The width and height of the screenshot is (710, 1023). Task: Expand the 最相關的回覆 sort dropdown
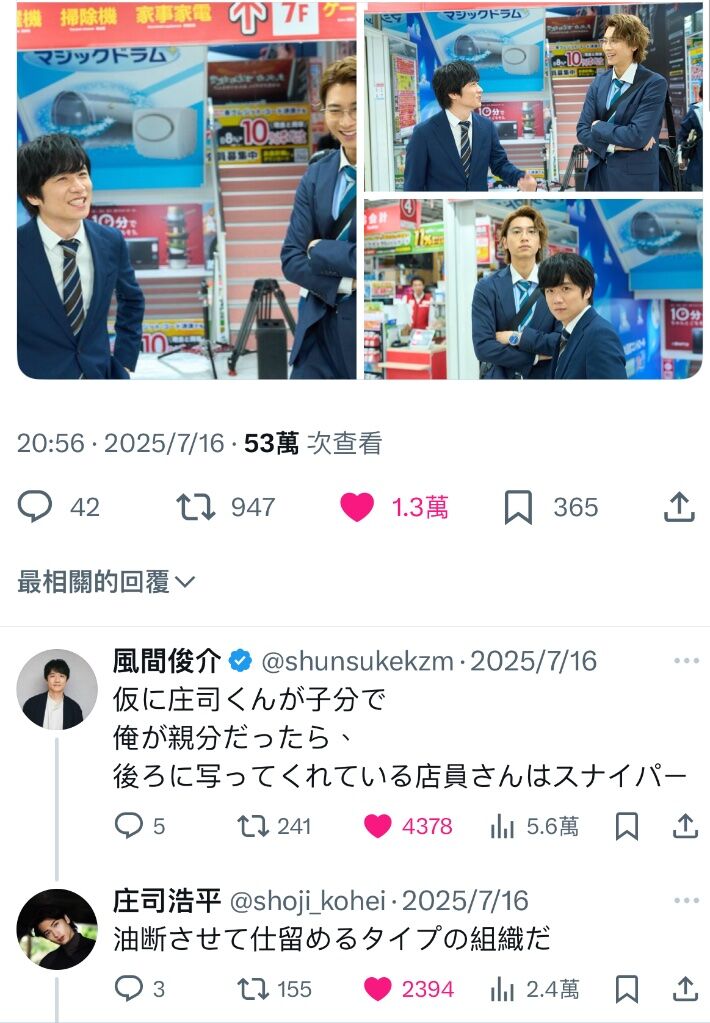pos(106,582)
